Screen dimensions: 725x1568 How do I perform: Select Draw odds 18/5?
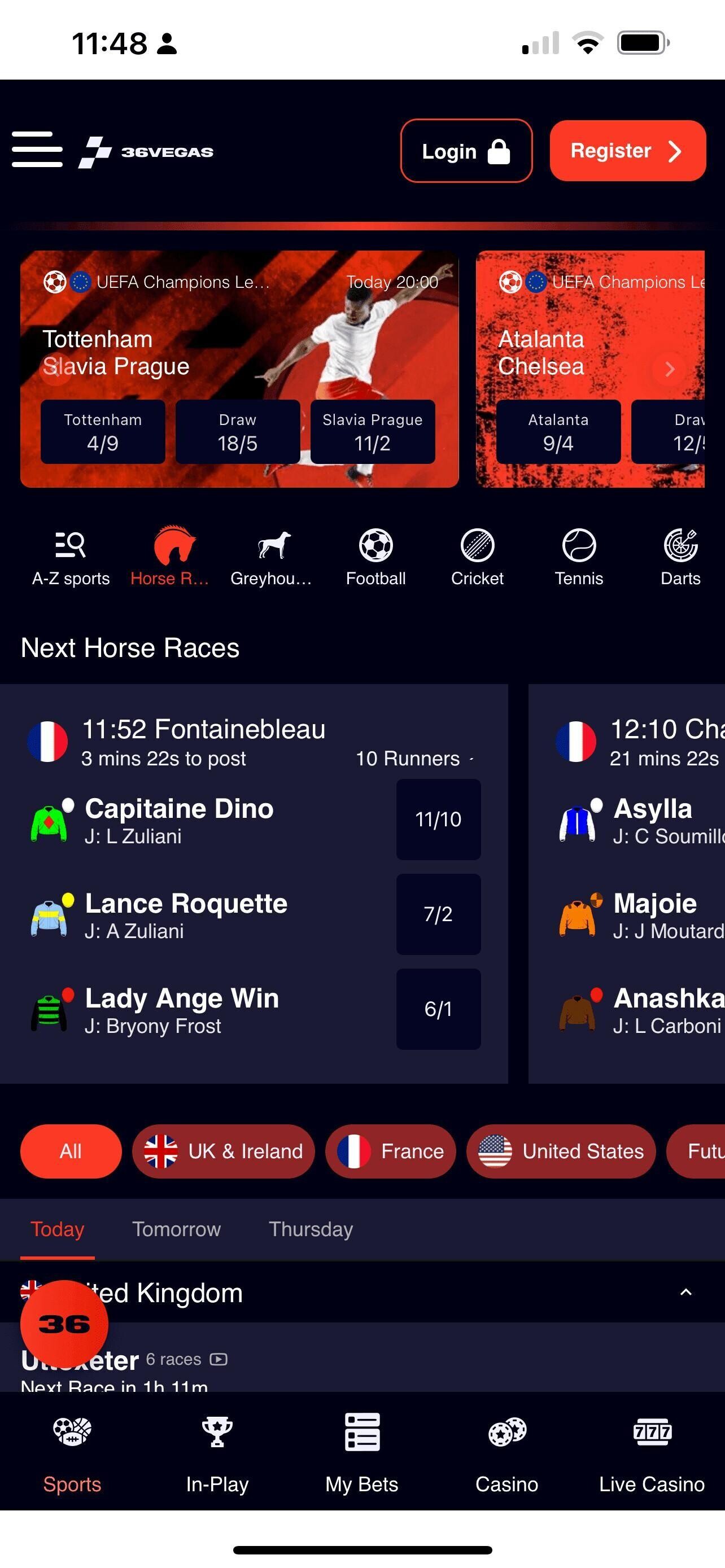click(237, 432)
